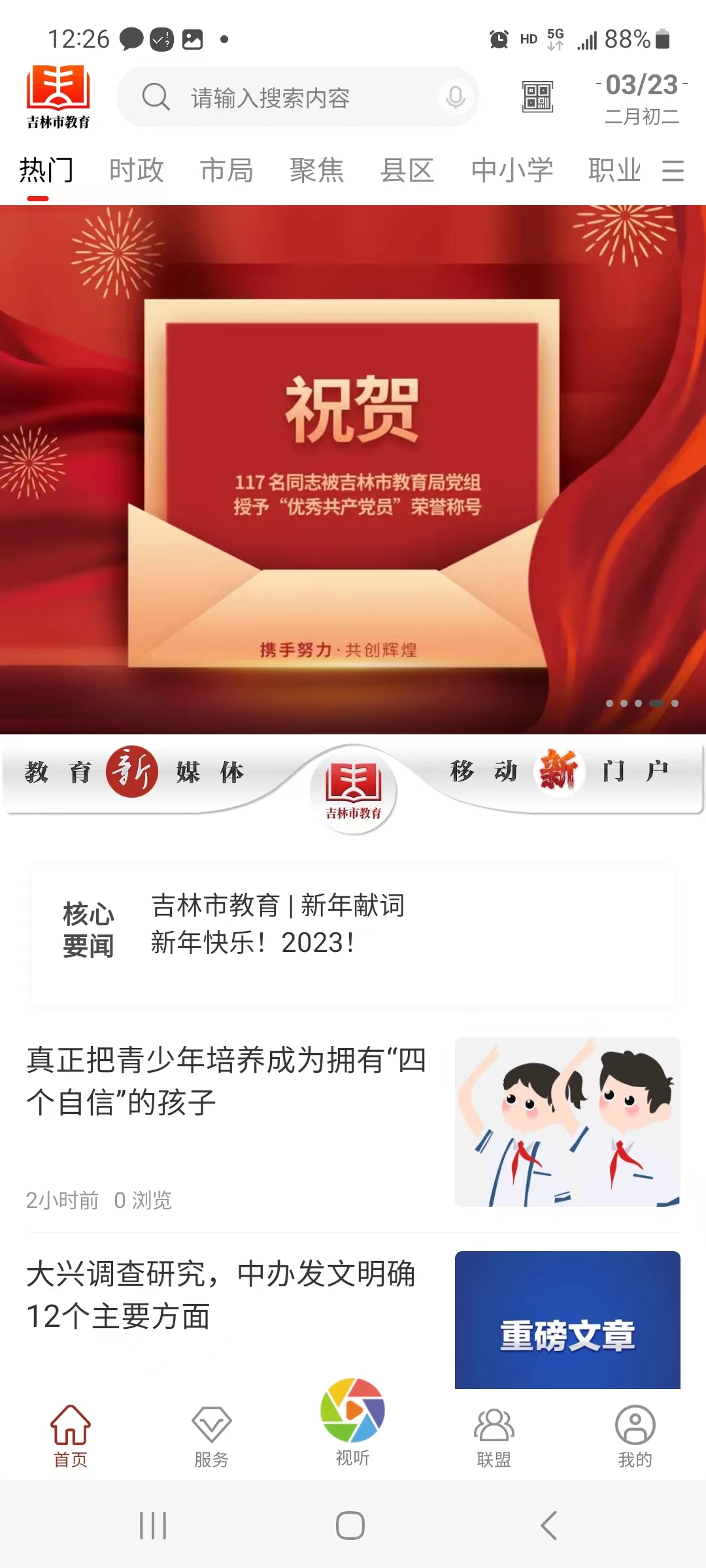Switch to the 职业 tab
The image size is (706, 1568).
pyautogui.click(x=614, y=171)
